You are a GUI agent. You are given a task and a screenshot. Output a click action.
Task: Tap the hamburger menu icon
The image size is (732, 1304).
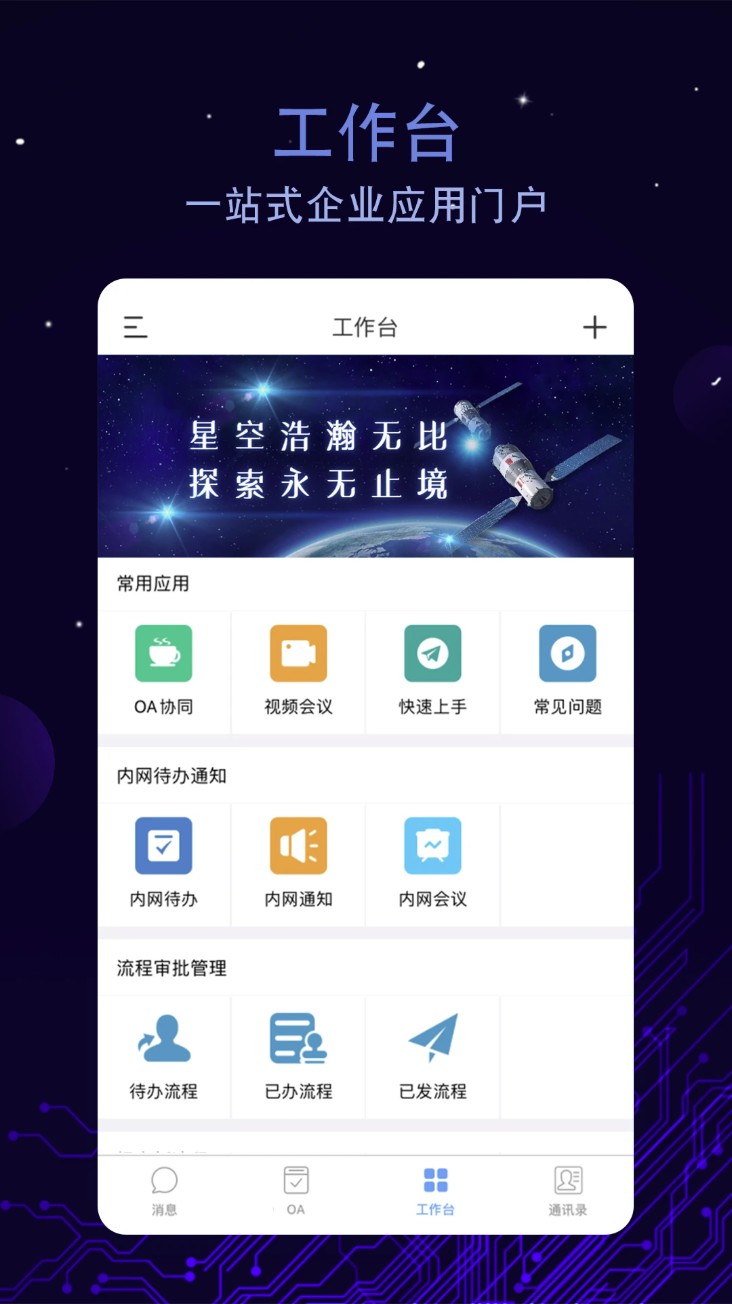[x=134, y=326]
